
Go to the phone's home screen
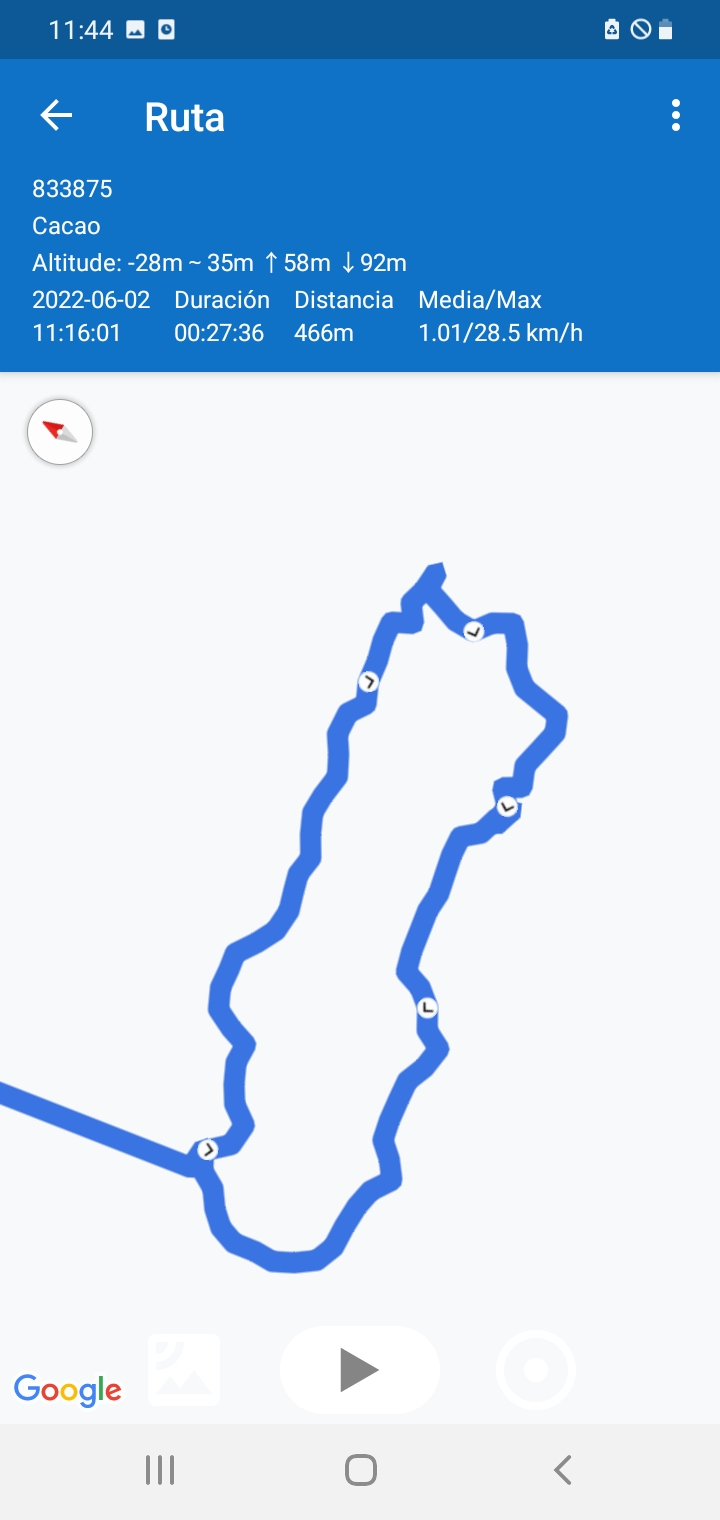click(x=360, y=1470)
